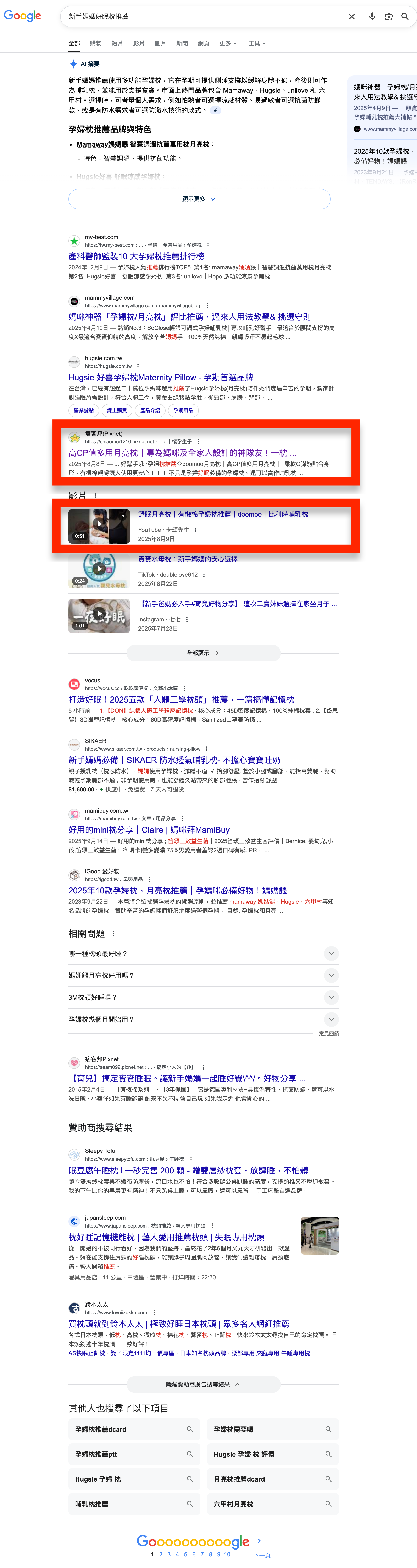Switch to the 圖片 tab
The width and height of the screenshot is (417, 1568).
tap(160, 44)
